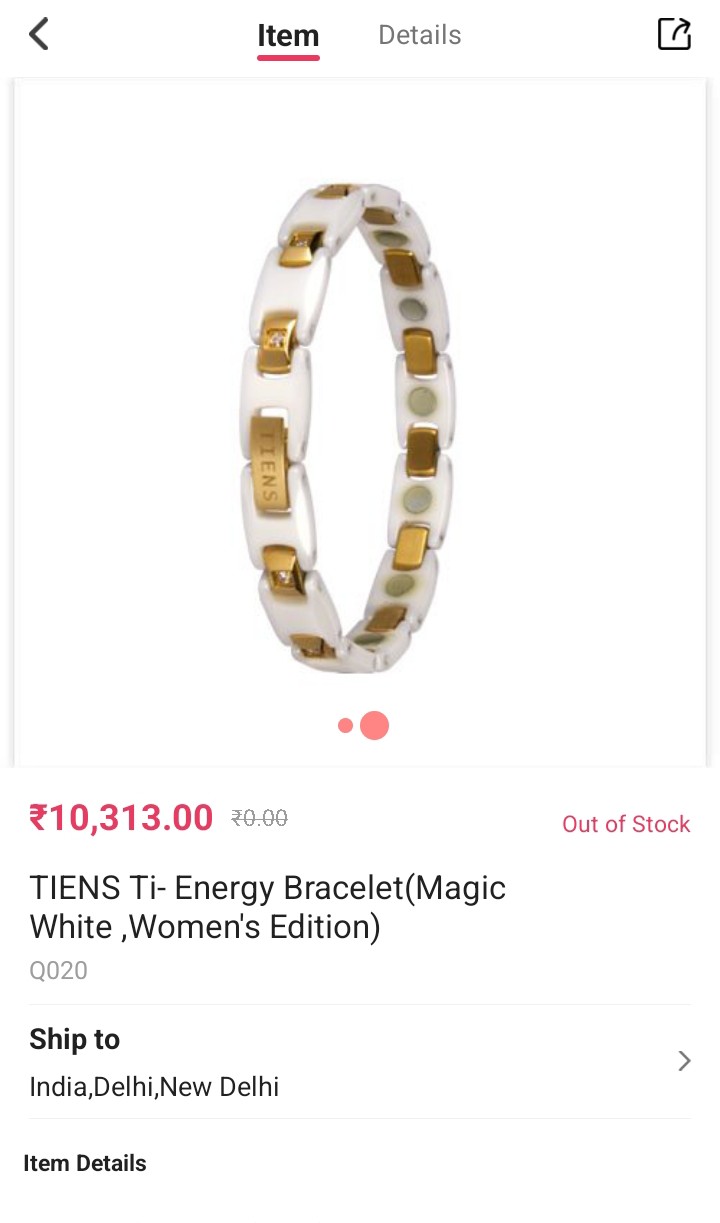The height and width of the screenshot is (1223, 720).
Task: Share this product
Action: (674, 34)
